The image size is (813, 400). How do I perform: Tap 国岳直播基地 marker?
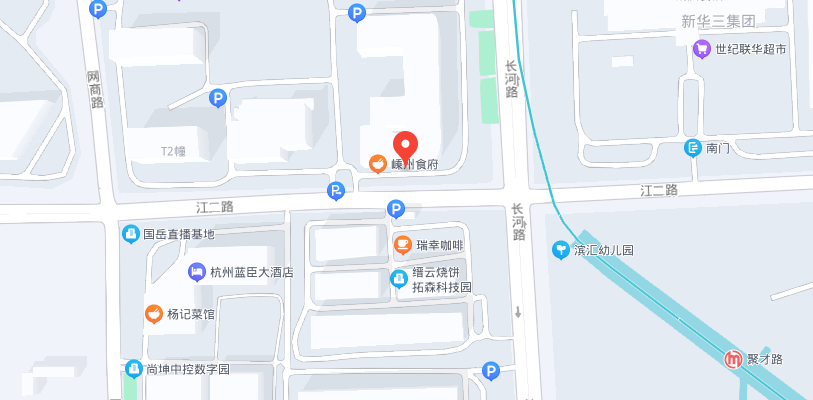[130, 234]
